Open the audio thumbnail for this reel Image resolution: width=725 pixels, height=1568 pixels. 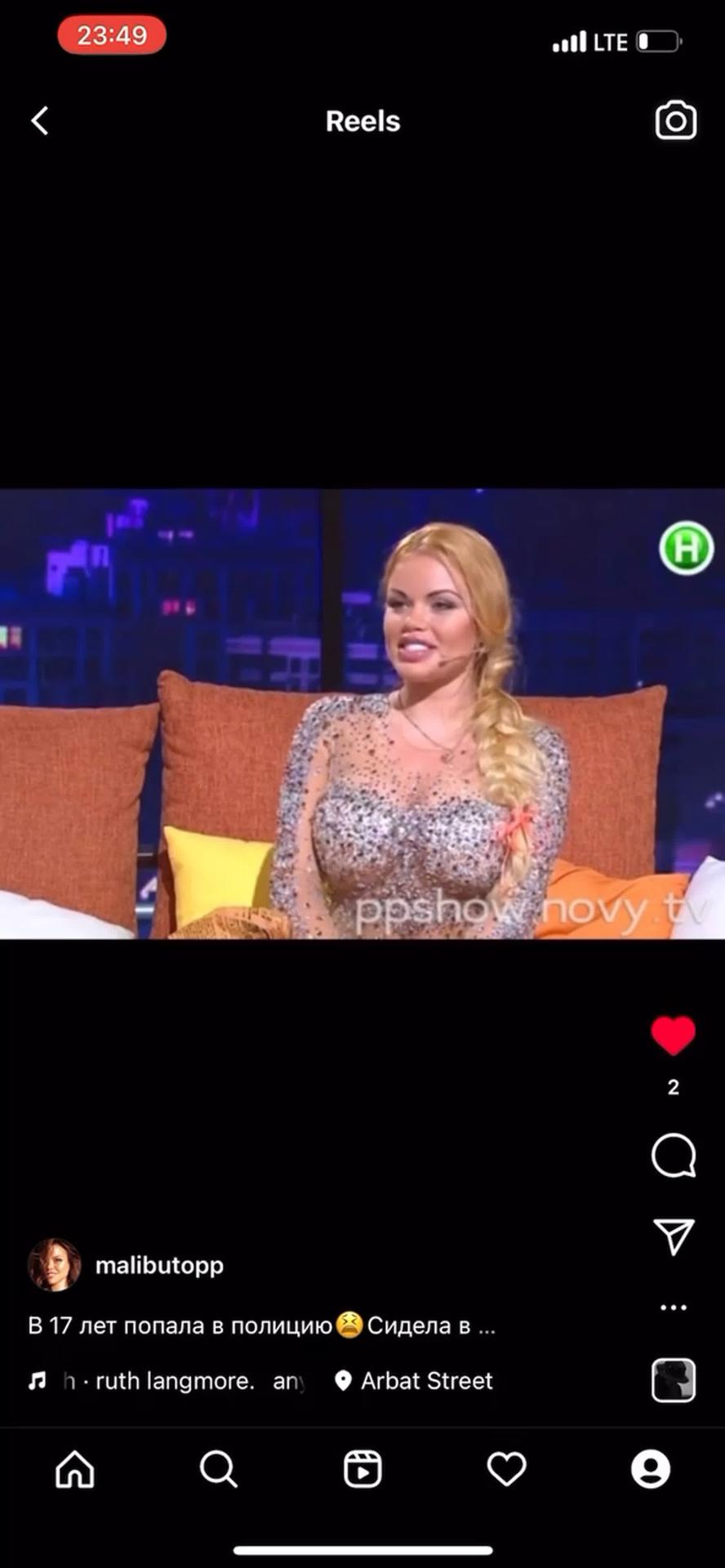(x=673, y=1381)
